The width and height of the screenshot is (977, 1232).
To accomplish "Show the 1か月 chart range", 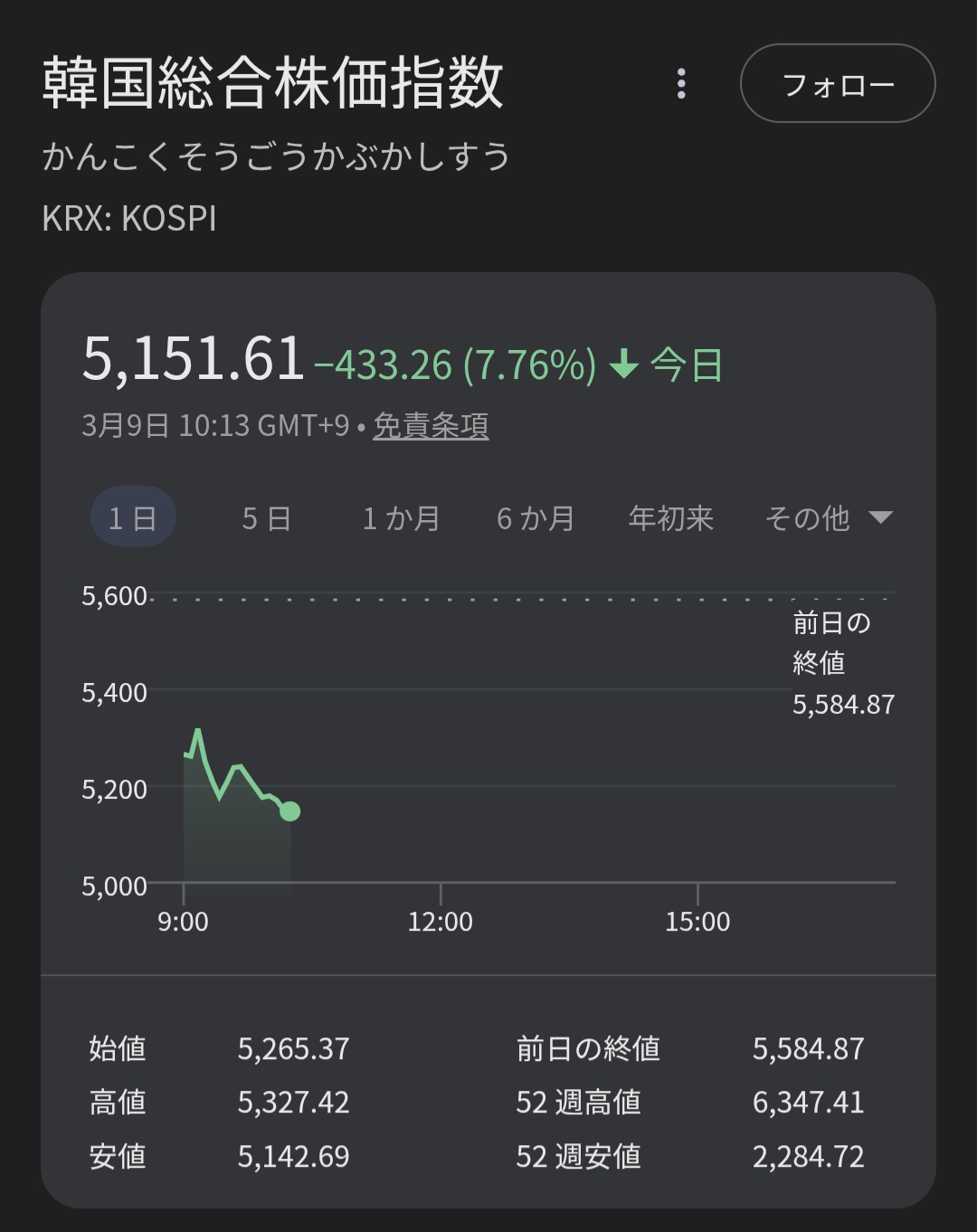I will click(401, 518).
